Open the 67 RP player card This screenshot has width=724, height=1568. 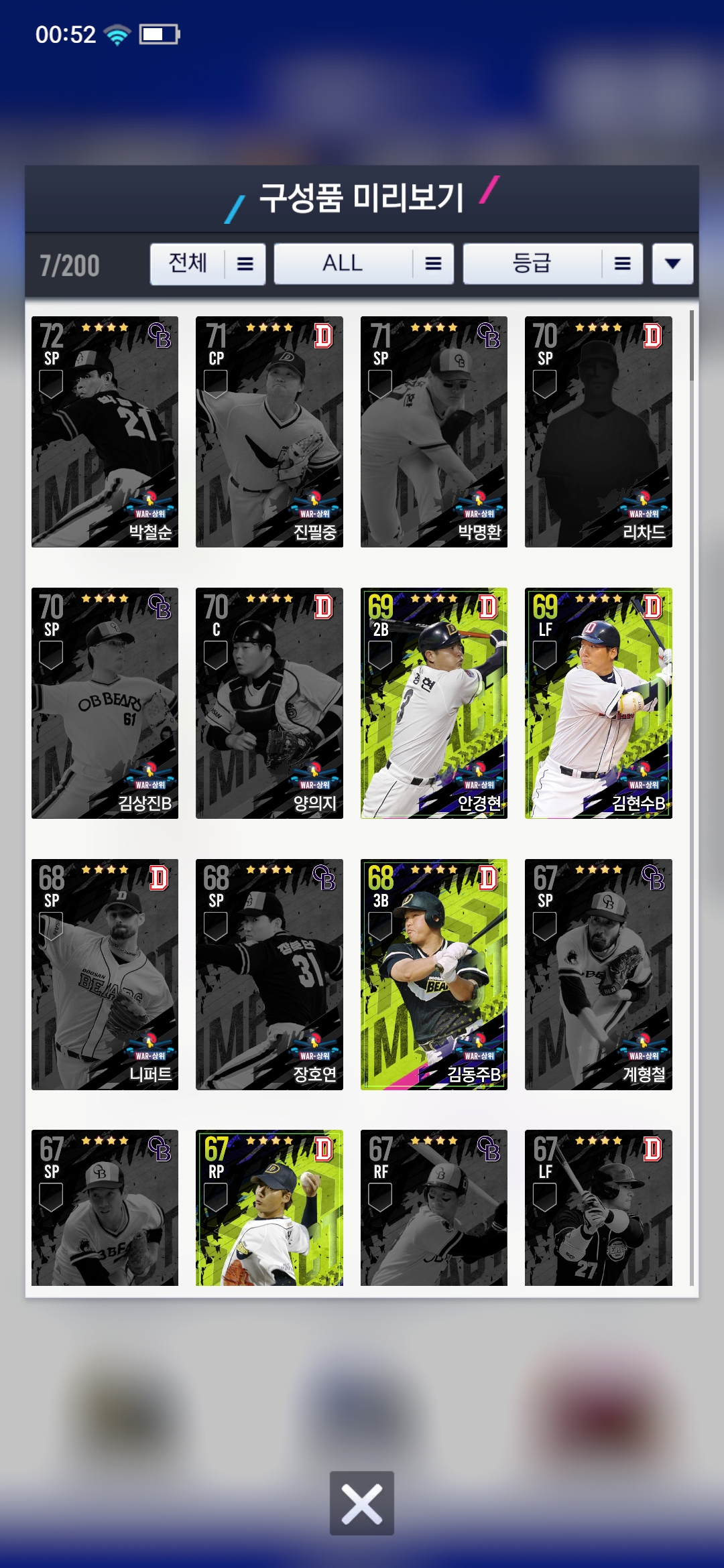(x=269, y=1207)
